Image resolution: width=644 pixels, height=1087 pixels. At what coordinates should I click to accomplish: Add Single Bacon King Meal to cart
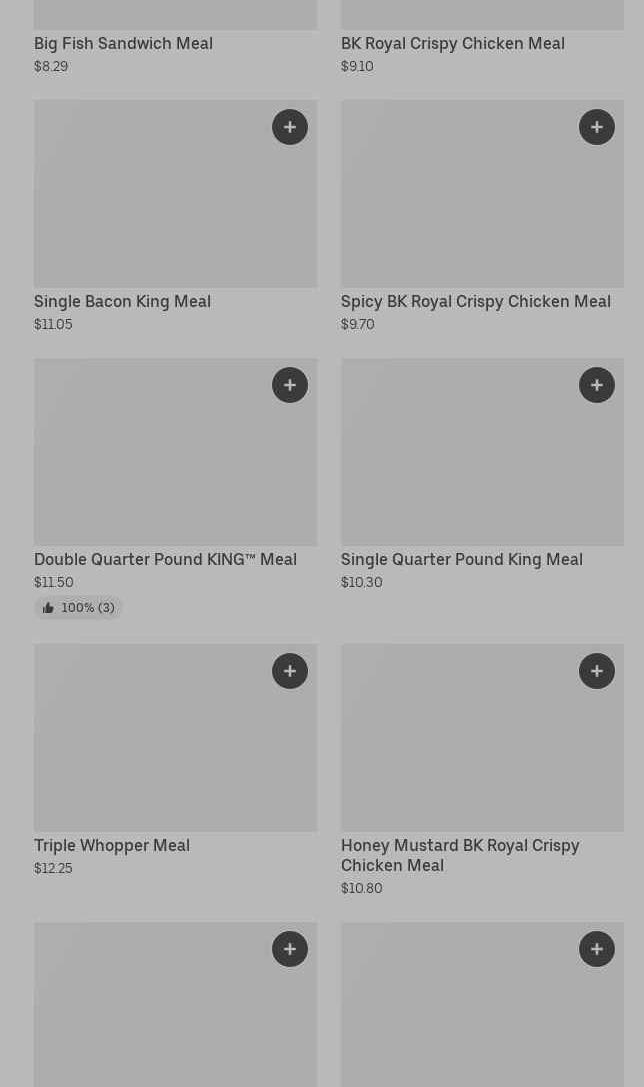[x=290, y=127]
